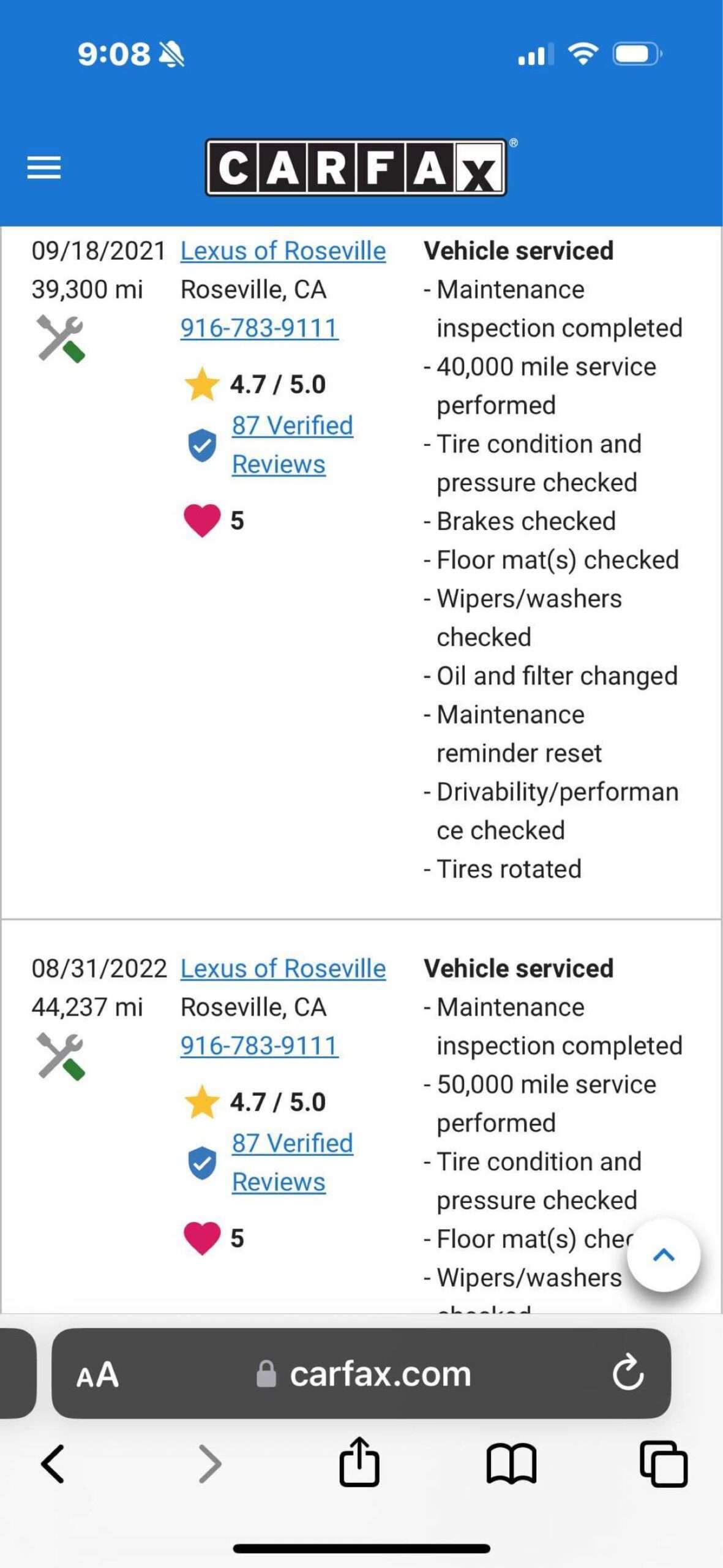The height and width of the screenshot is (1568, 723).
Task: Open Safari bookmarks
Action: click(511, 1464)
